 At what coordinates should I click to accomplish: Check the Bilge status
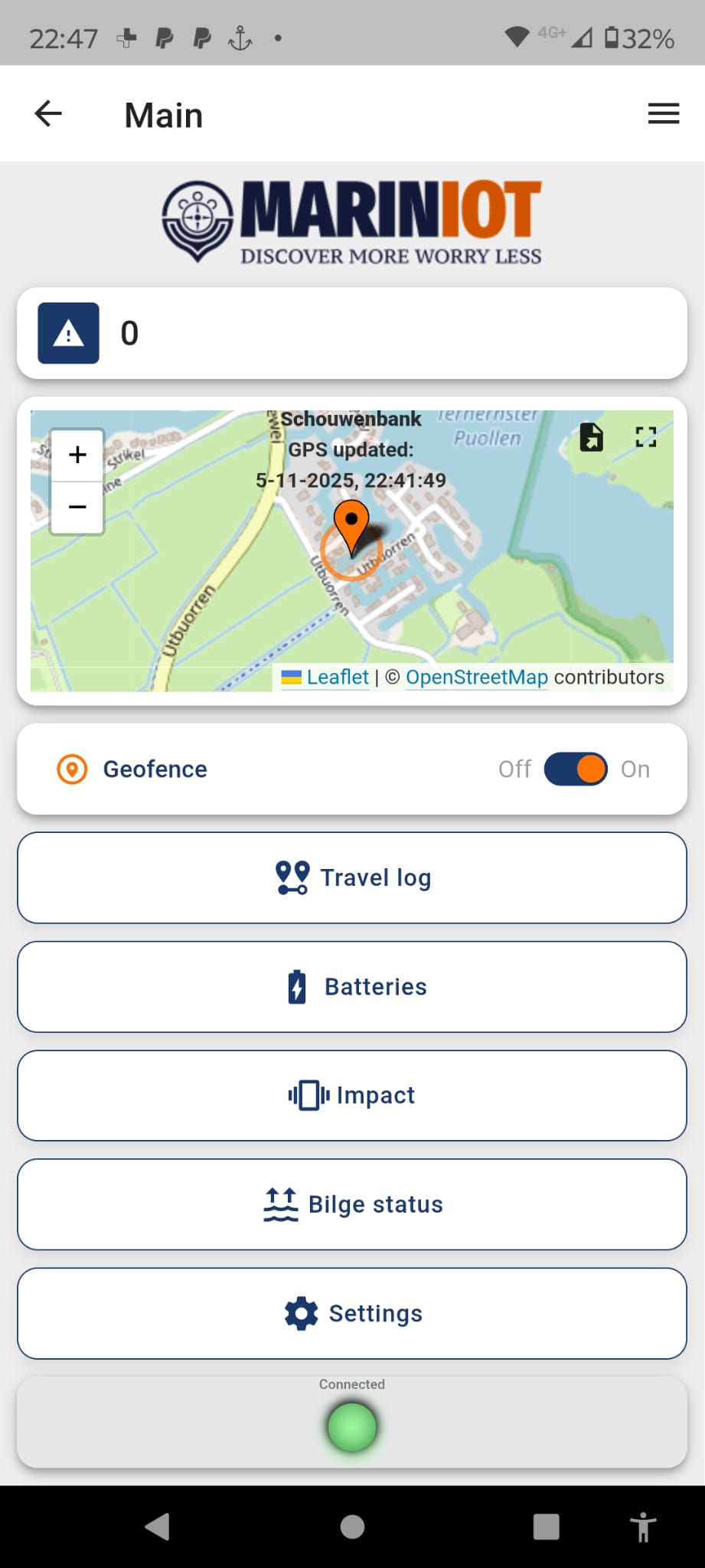point(352,1204)
